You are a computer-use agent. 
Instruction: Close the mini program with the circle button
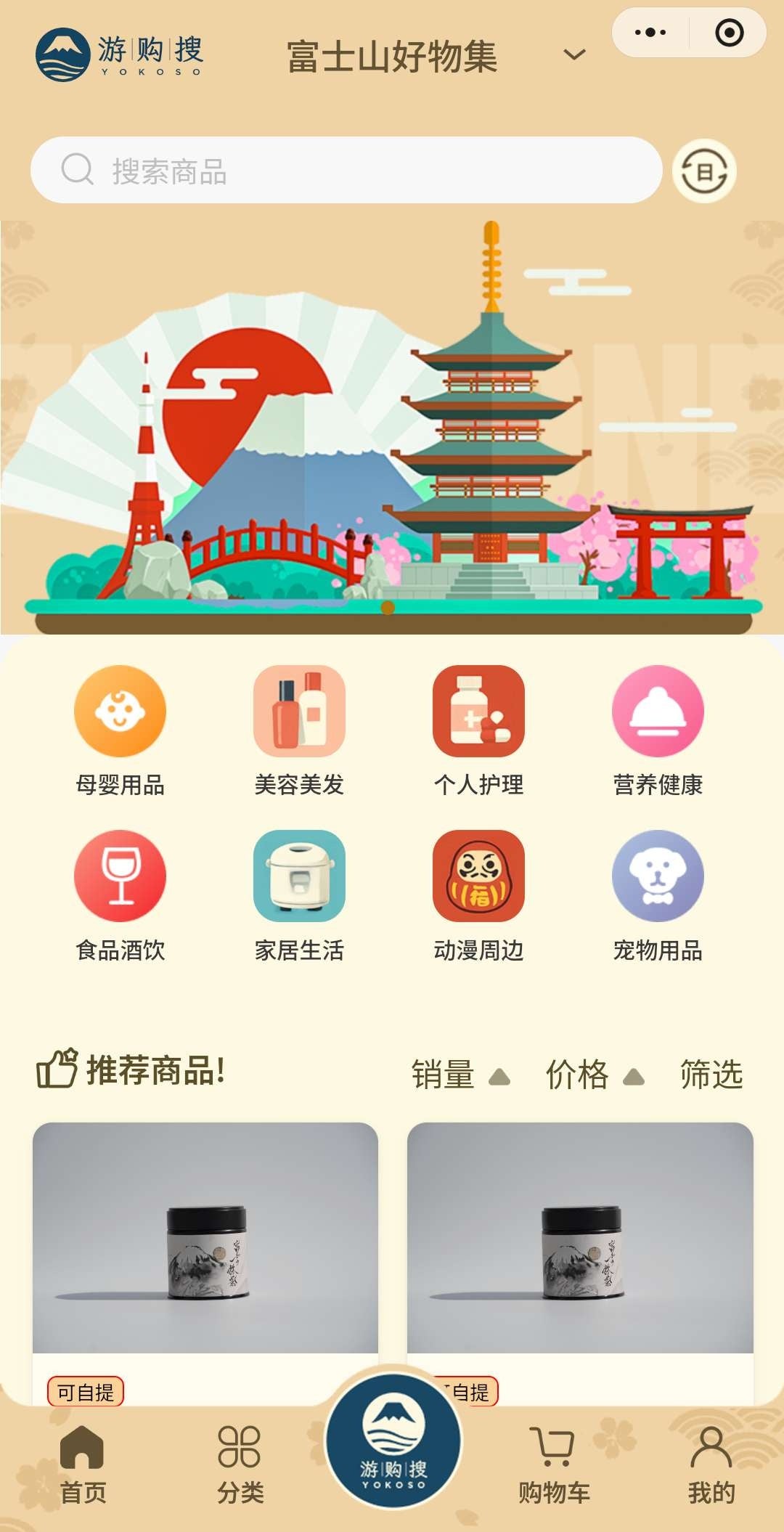[729, 33]
